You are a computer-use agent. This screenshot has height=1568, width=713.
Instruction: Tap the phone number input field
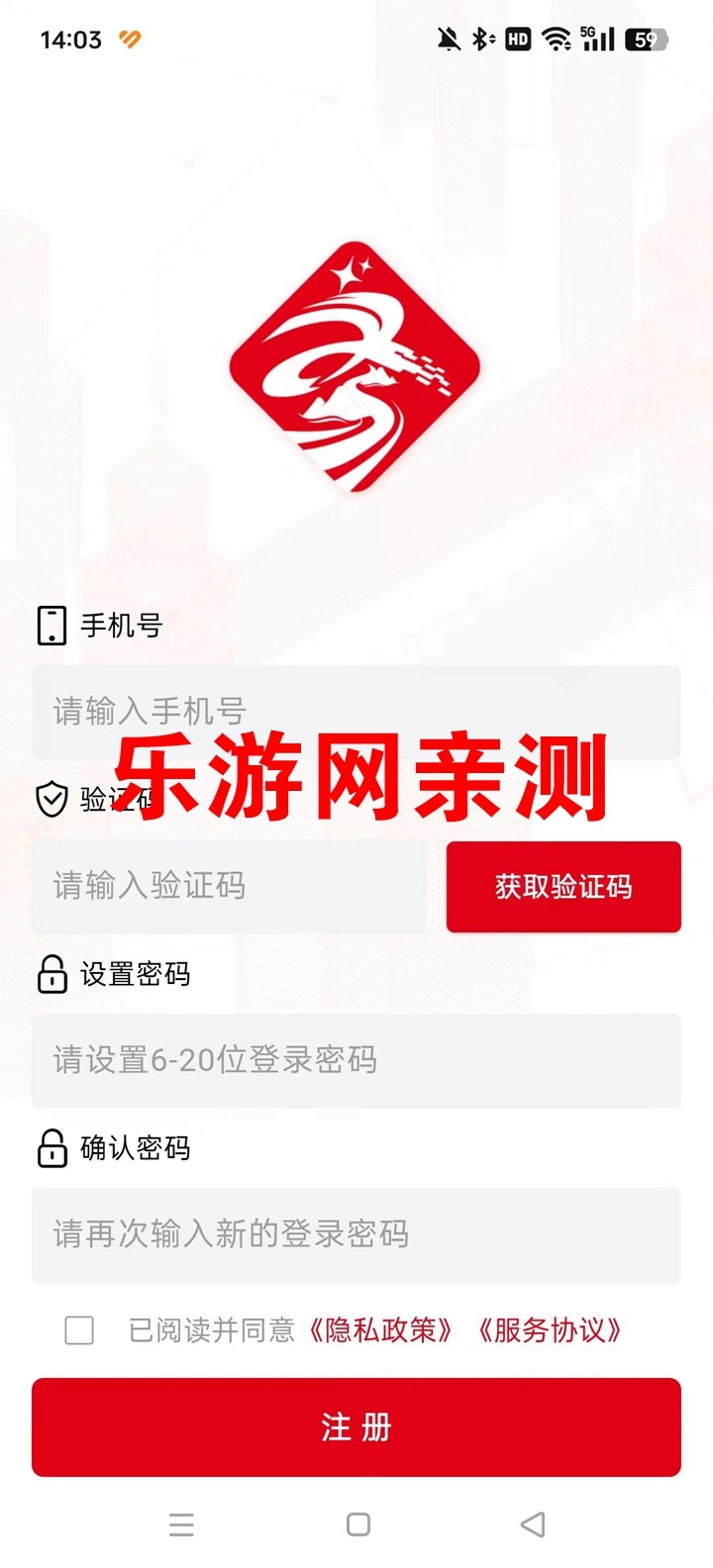[x=356, y=712]
